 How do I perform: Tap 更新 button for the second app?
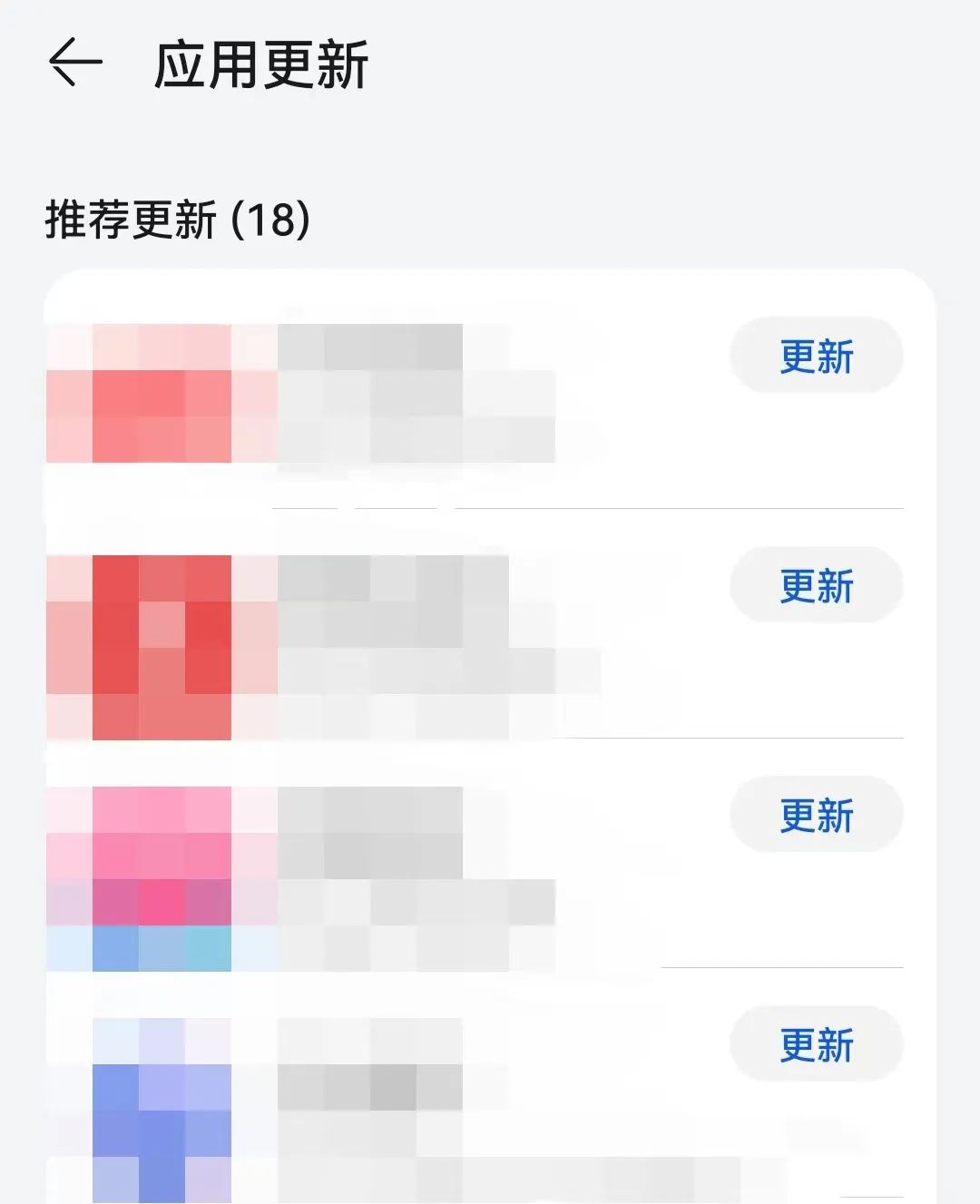coord(815,587)
